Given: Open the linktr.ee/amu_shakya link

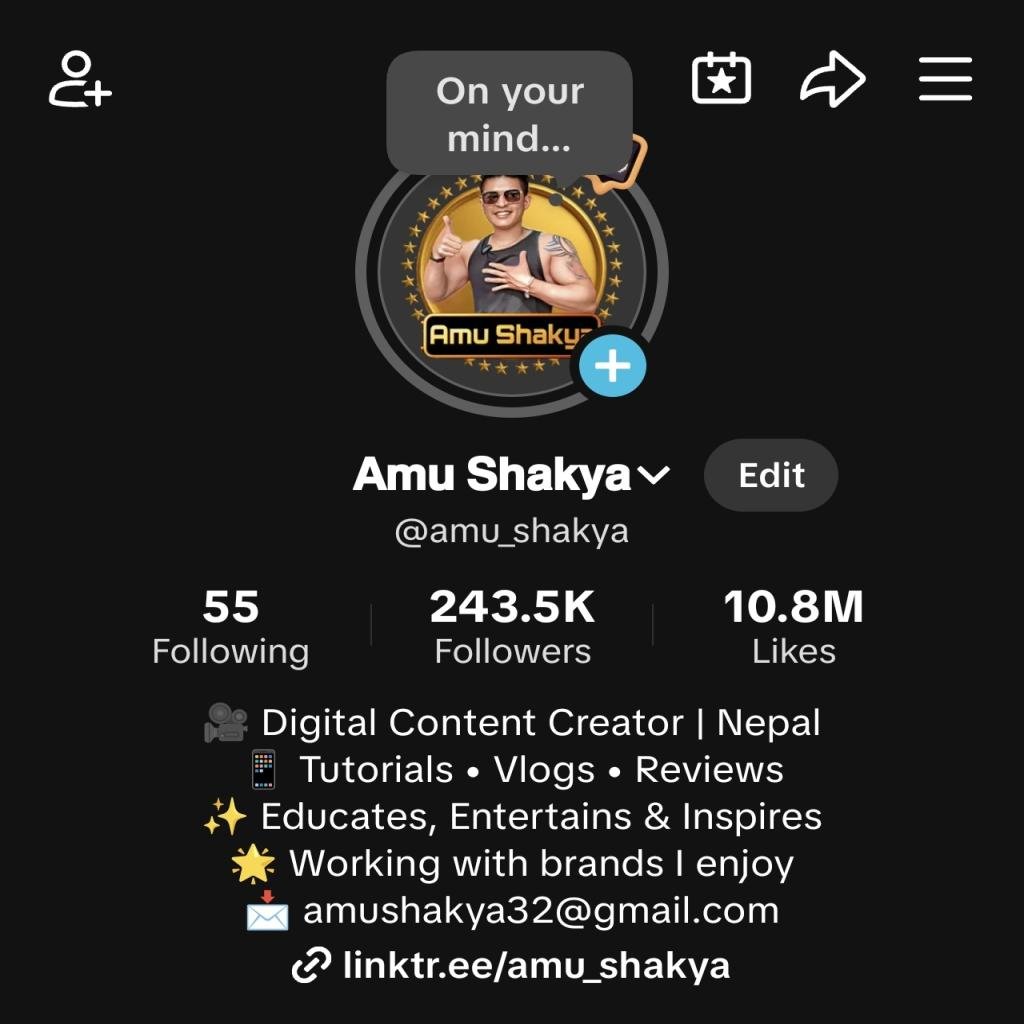Looking at the screenshot, I should [x=511, y=966].
